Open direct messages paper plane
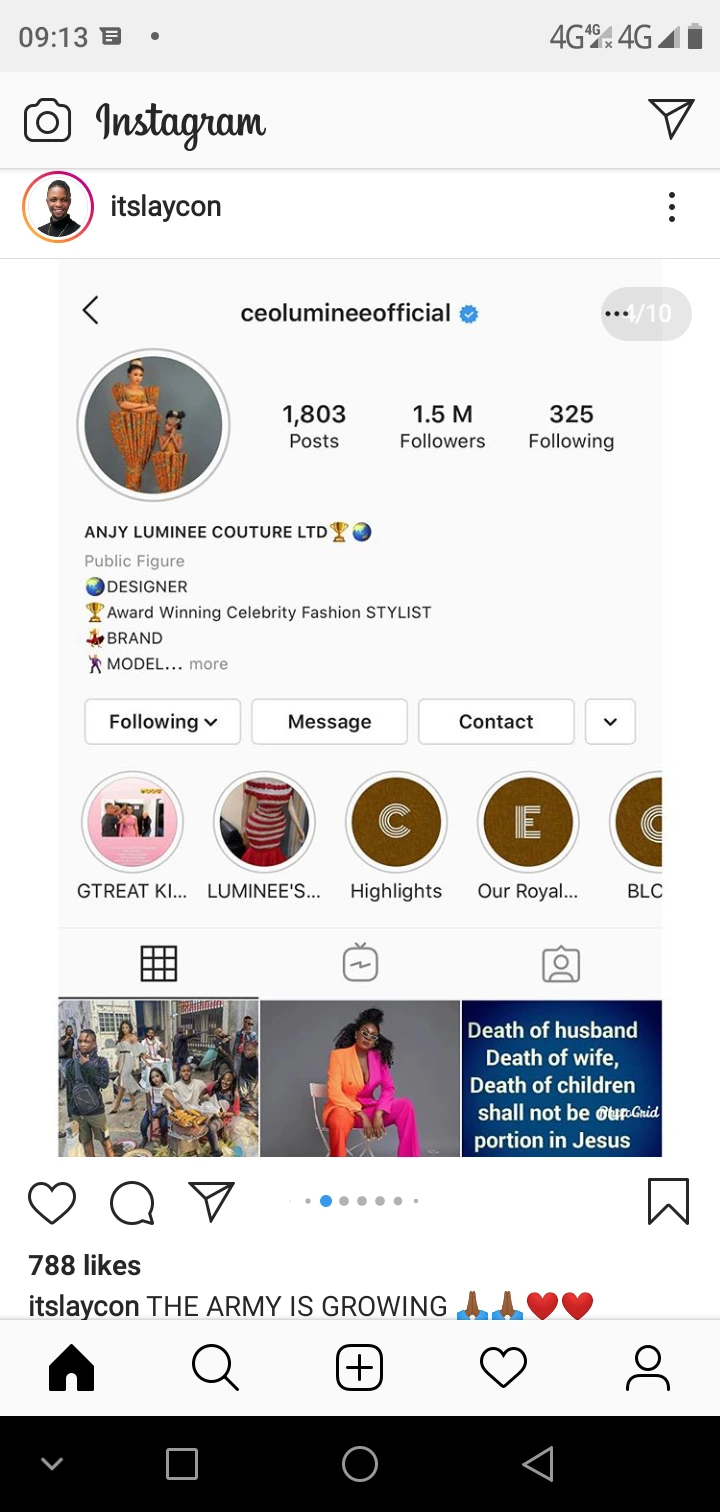 [x=670, y=119]
